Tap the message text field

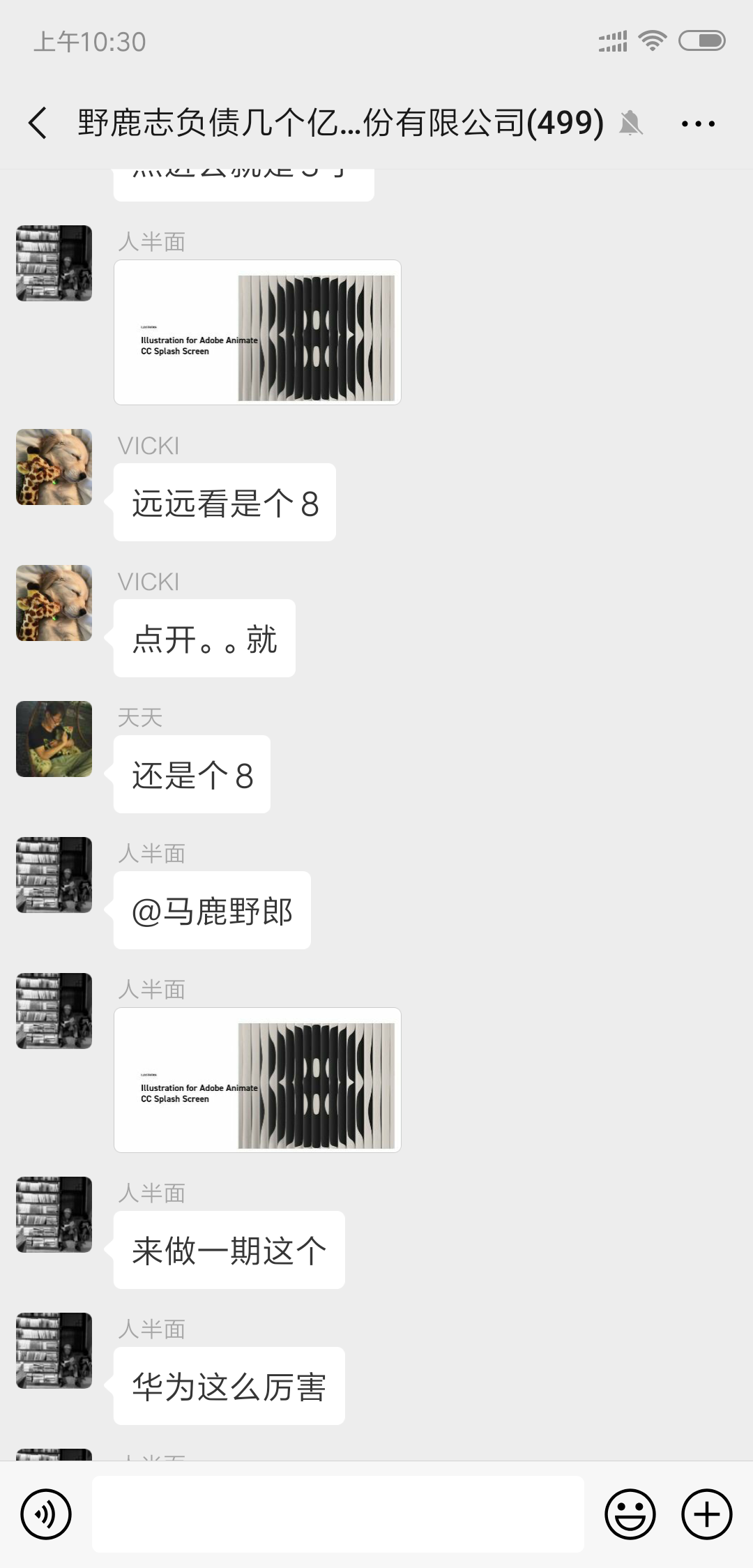pos(337,1514)
